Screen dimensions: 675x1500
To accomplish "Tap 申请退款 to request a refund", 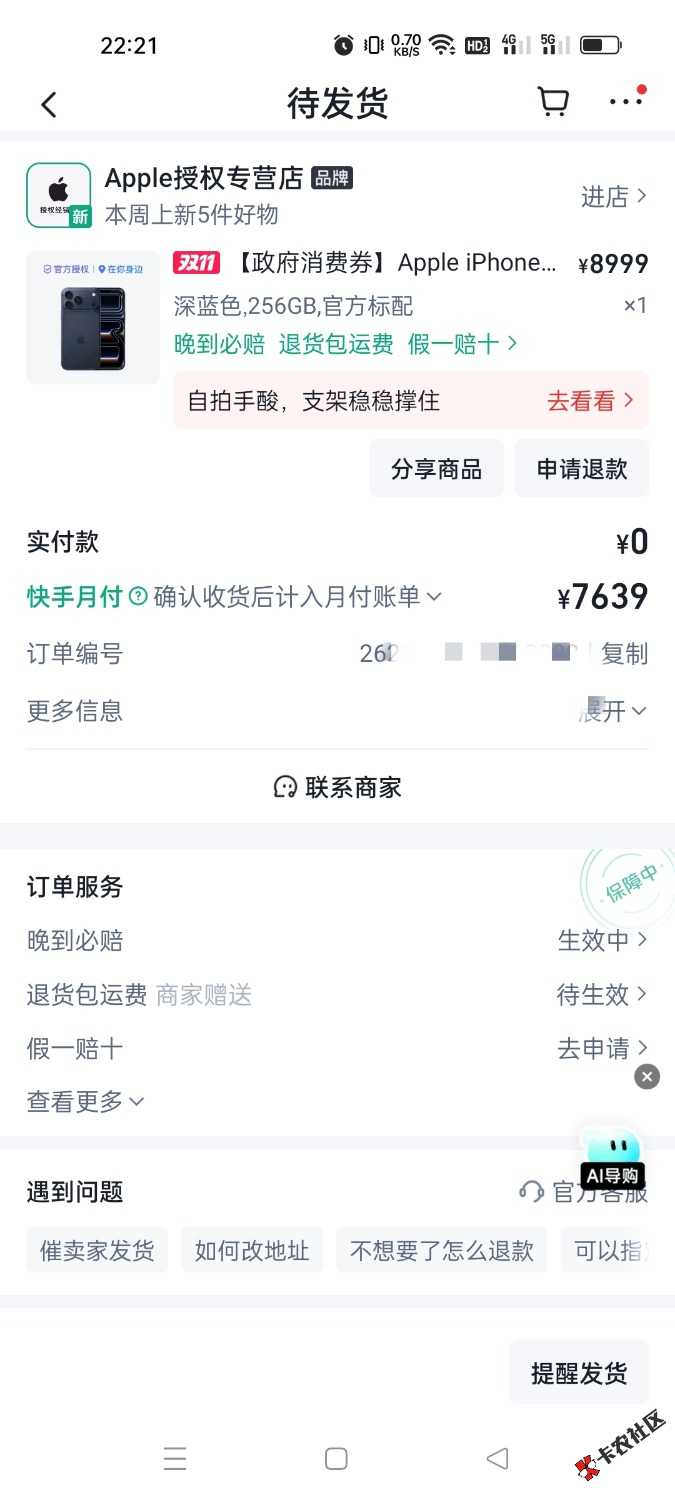I will (x=582, y=469).
